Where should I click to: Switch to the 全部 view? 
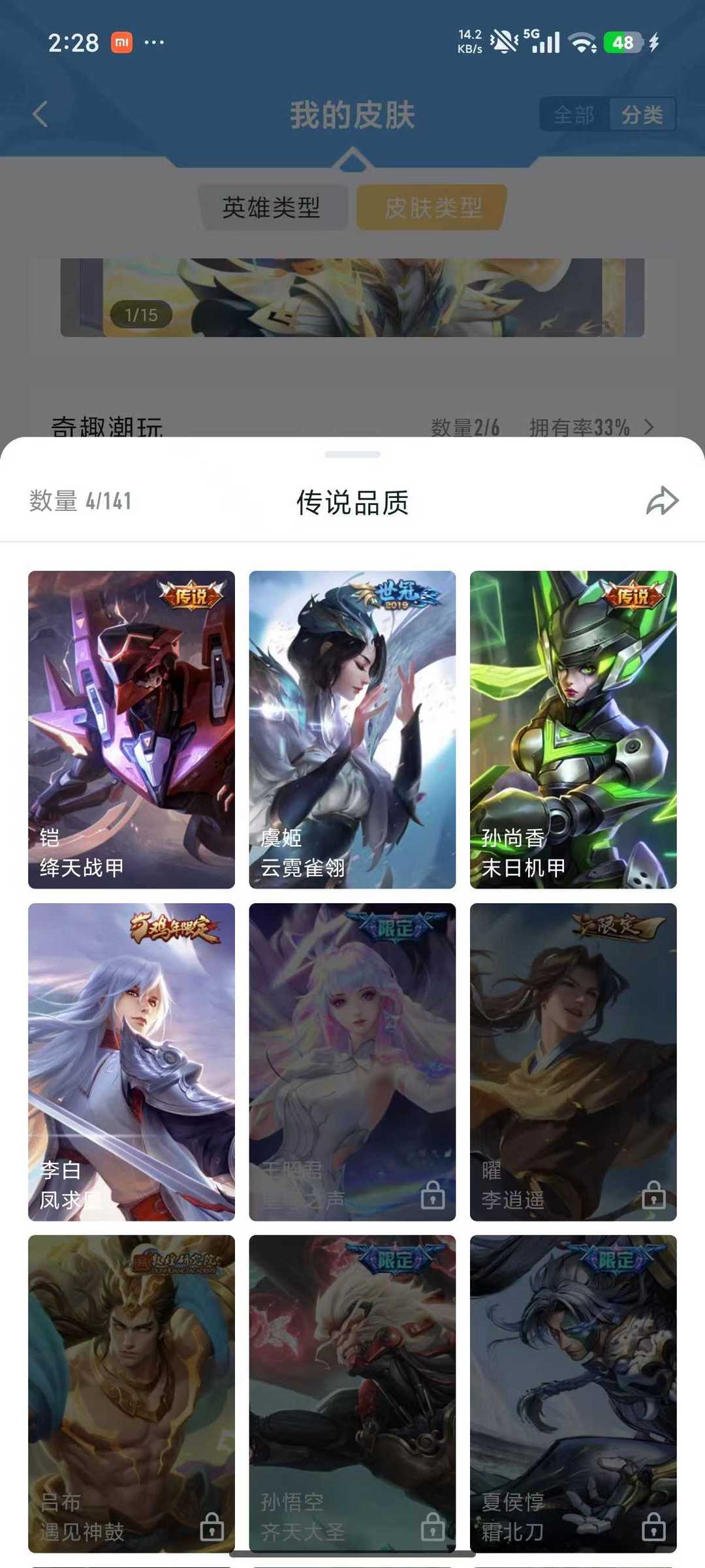click(x=574, y=115)
